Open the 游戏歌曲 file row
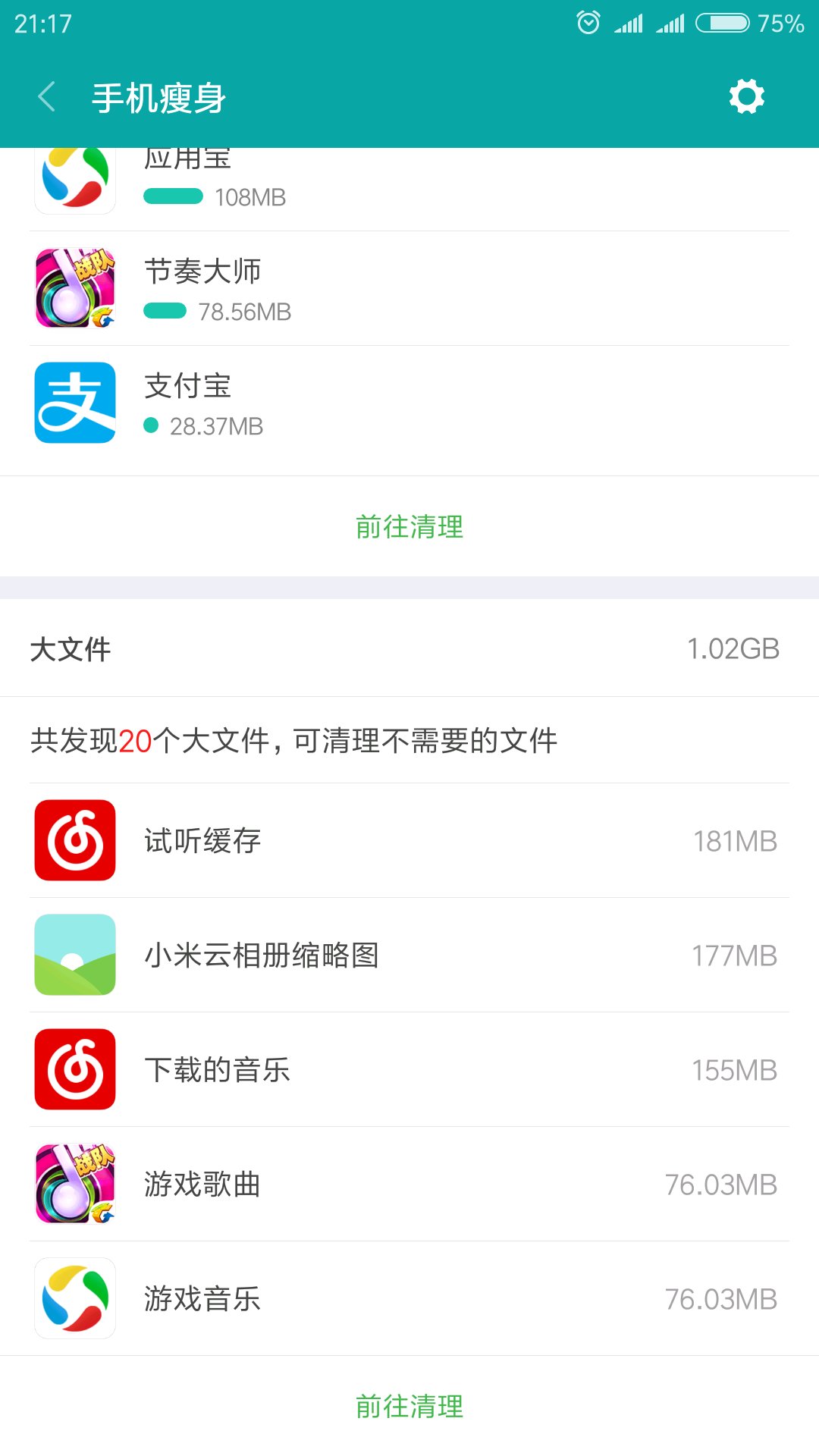This screenshot has width=819, height=1456. click(409, 1184)
